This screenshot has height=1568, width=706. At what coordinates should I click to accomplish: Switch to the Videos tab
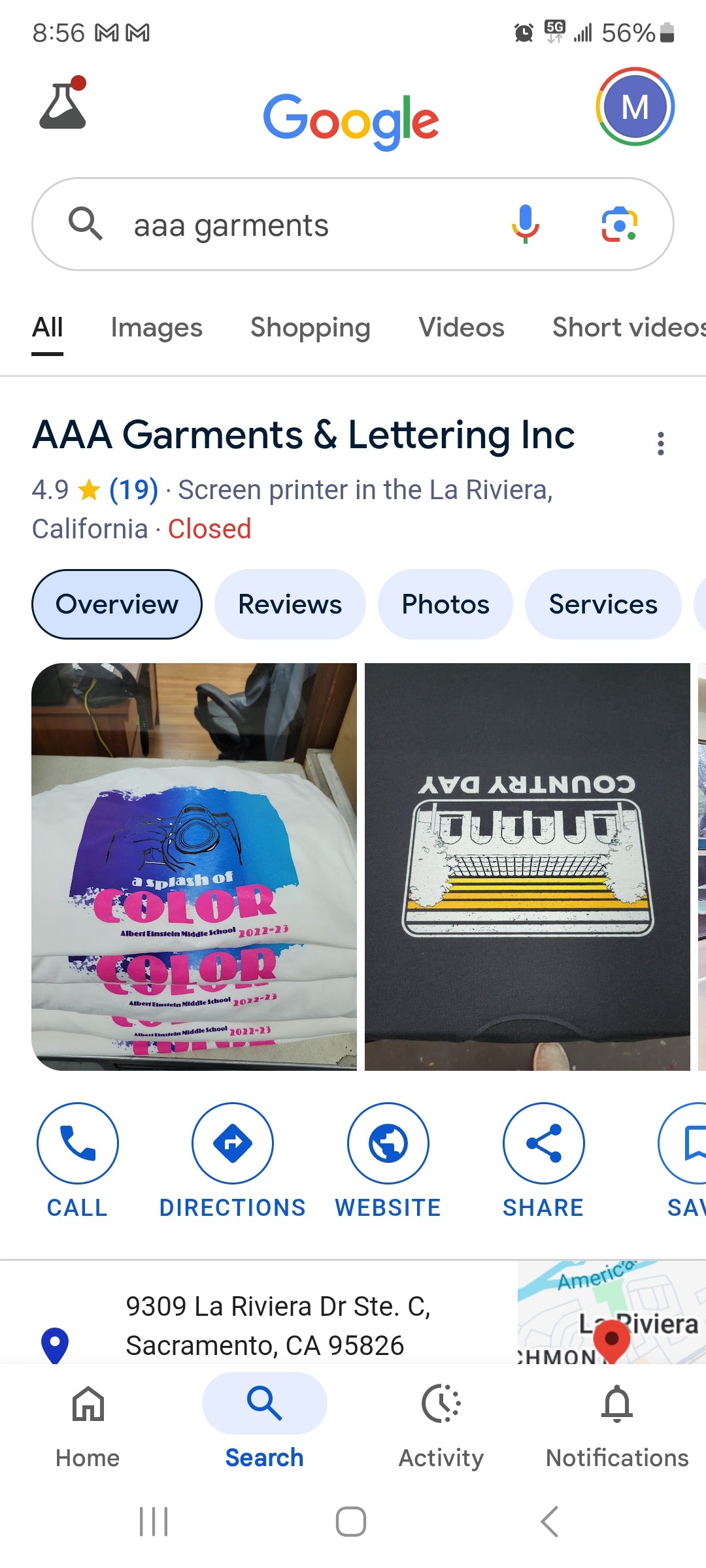pyautogui.click(x=461, y=327)
